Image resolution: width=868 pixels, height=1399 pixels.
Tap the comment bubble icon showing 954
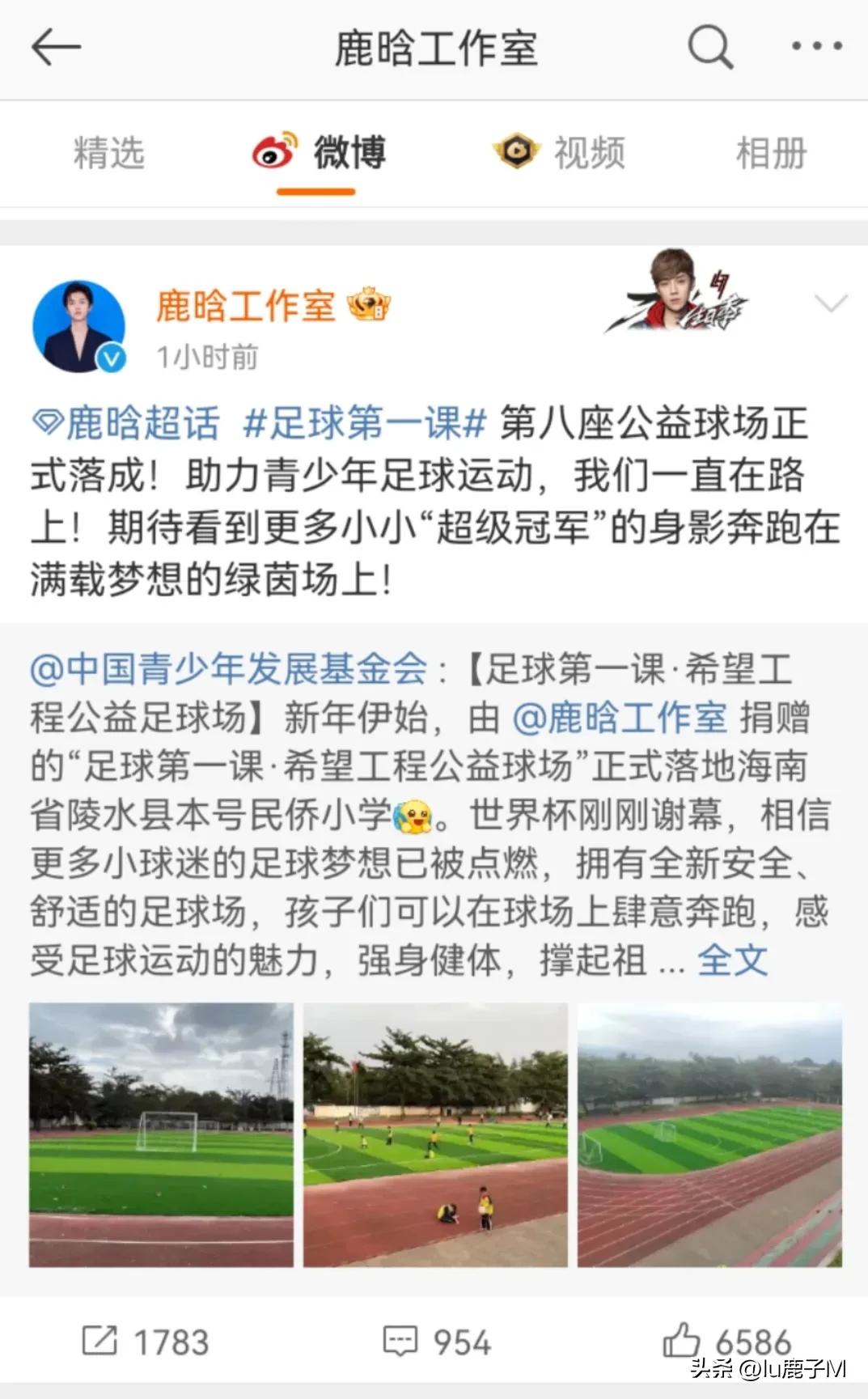click(x=401, y=1339)
